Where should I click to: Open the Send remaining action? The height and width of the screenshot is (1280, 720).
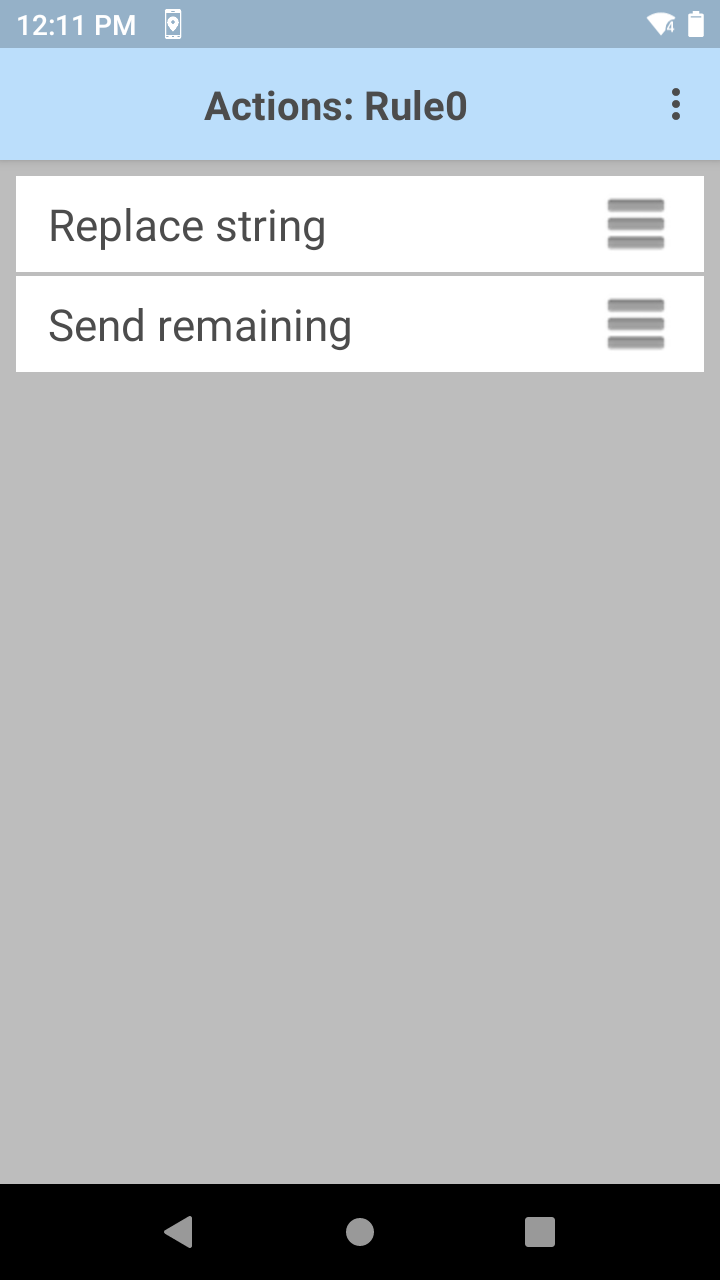(x=360, y=324)
